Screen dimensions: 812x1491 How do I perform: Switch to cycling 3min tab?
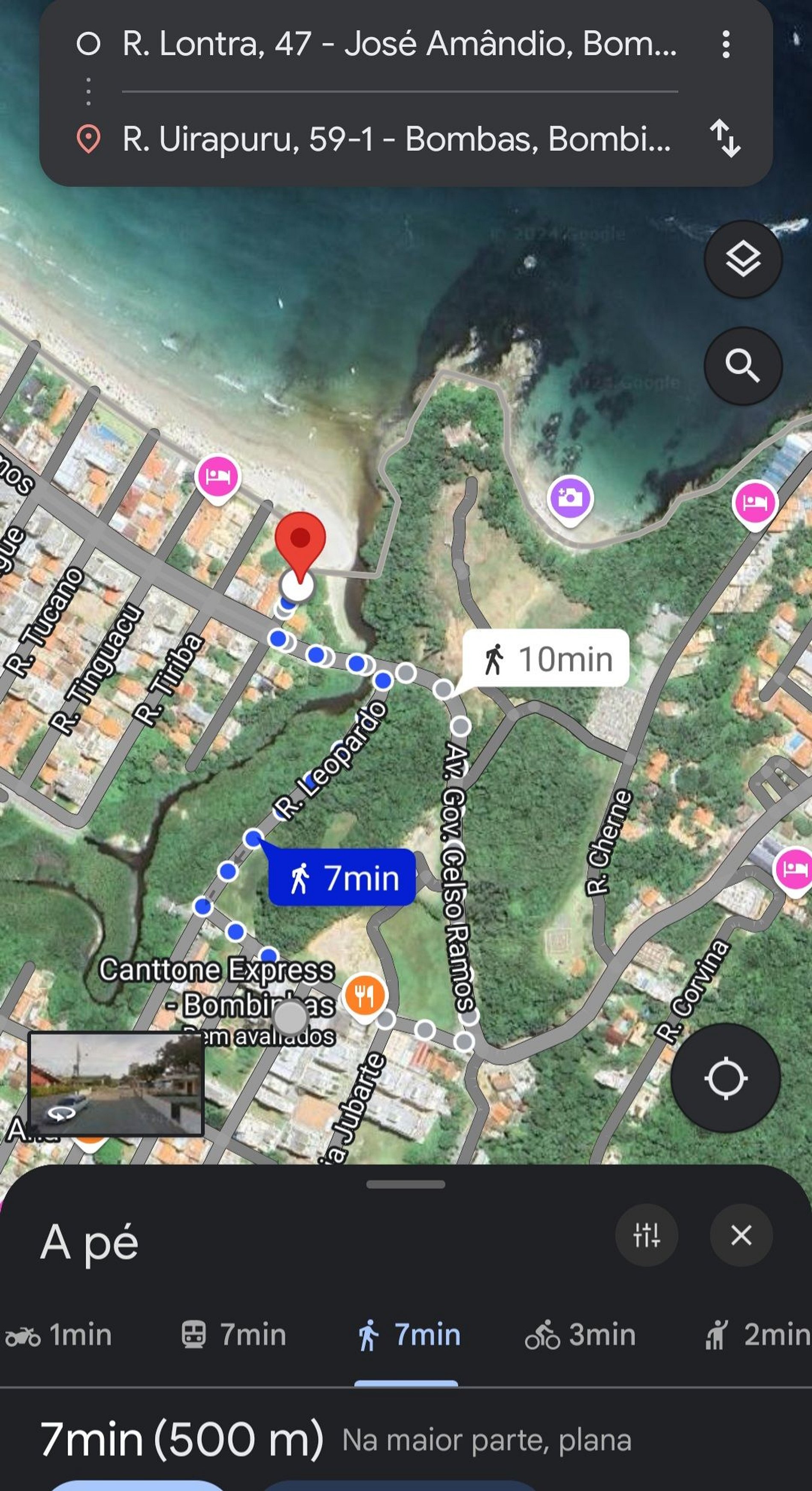point(580,1335)
